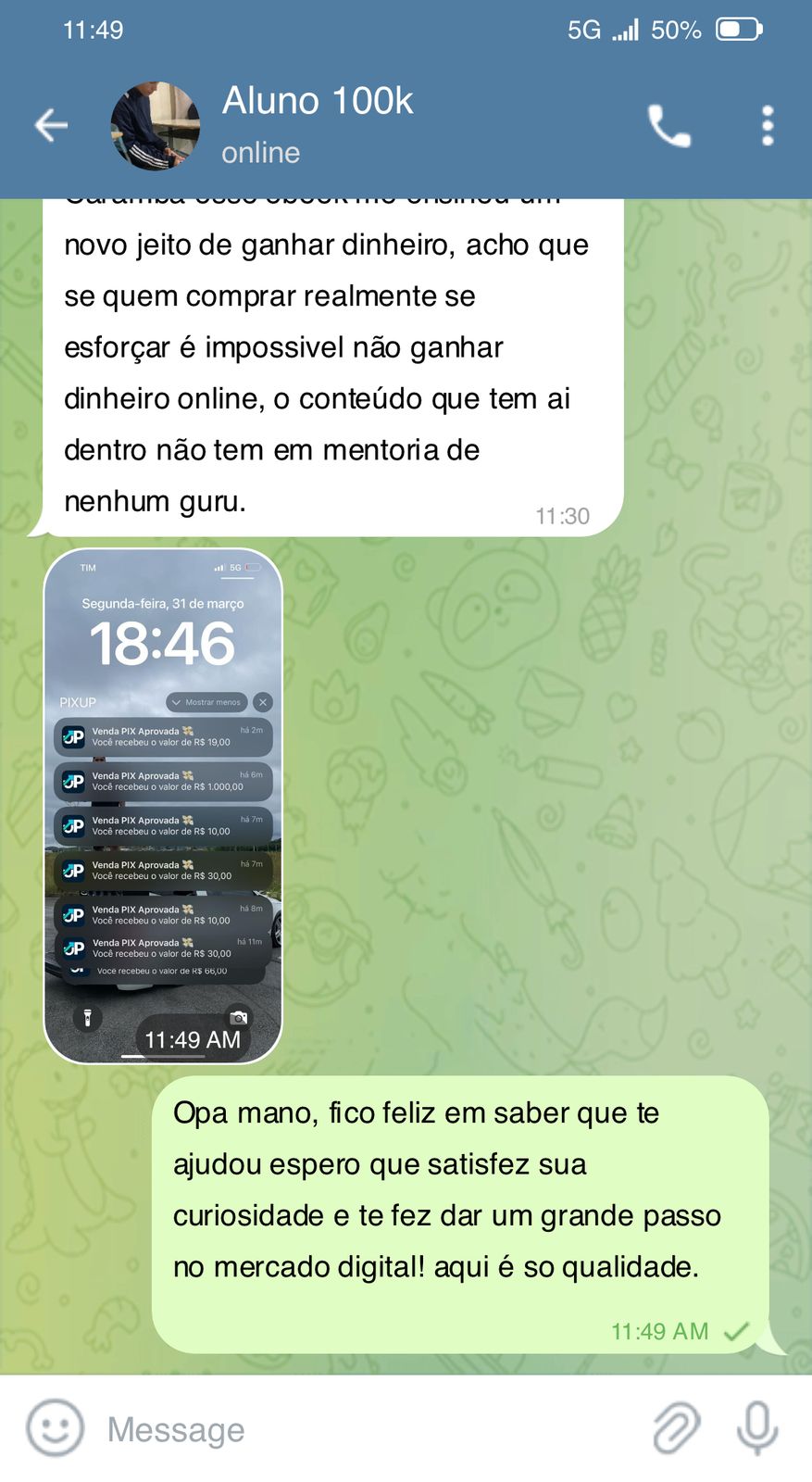This screenshot has height=1482, width=812.
Task: Go back to the chat list
Action: point(51,125)
